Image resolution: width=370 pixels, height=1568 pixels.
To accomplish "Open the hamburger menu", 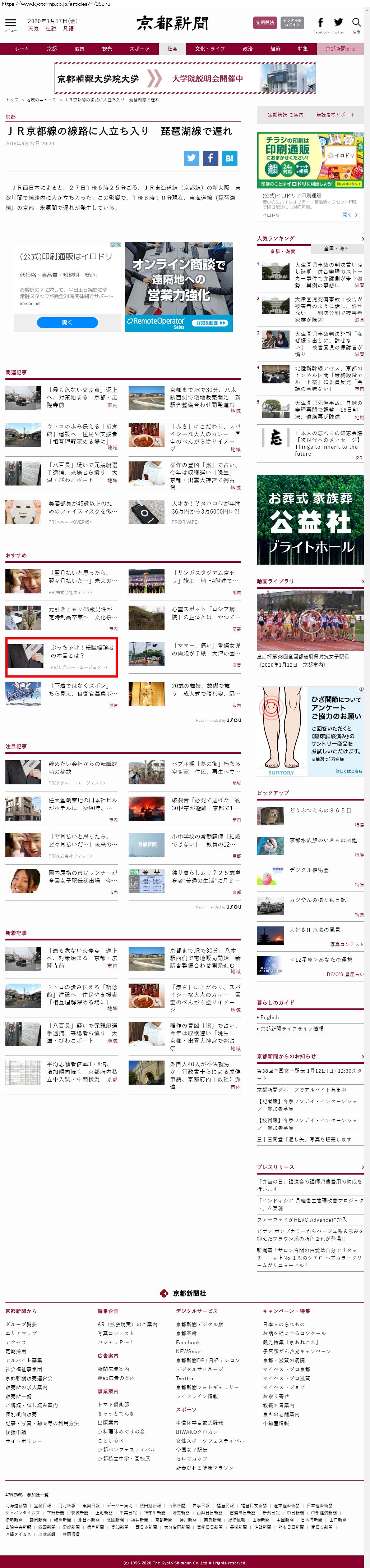I will pos(11,23).
